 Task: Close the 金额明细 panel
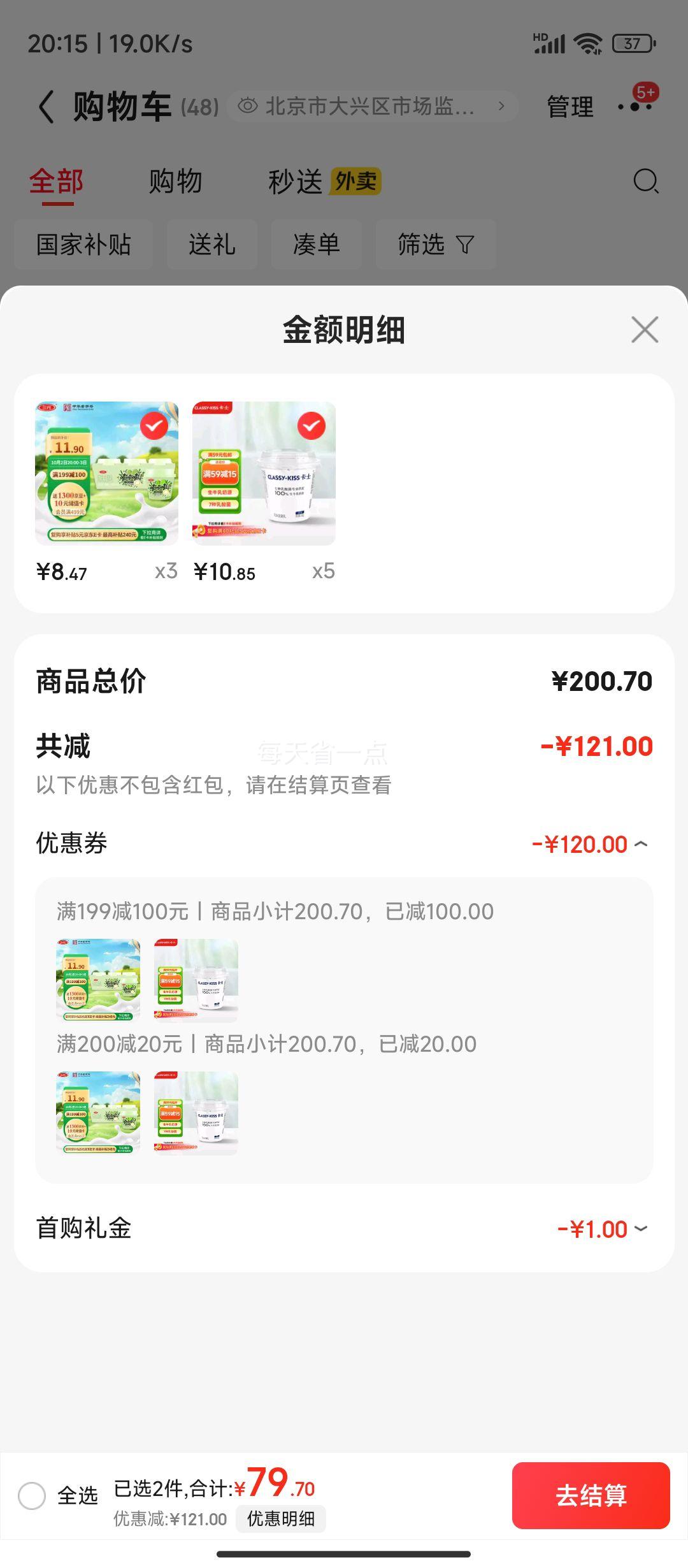point(645,330)
